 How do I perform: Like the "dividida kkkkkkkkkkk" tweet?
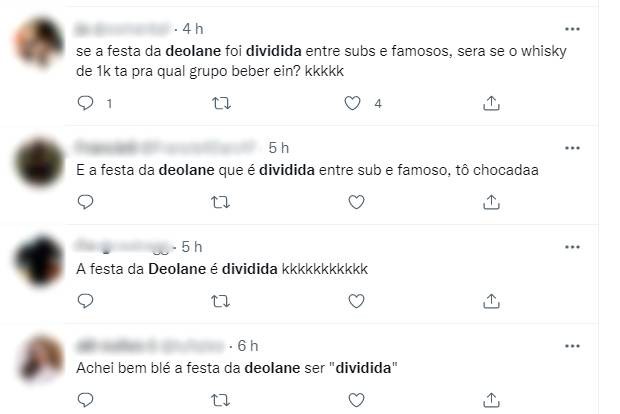[x=355, y=300]
